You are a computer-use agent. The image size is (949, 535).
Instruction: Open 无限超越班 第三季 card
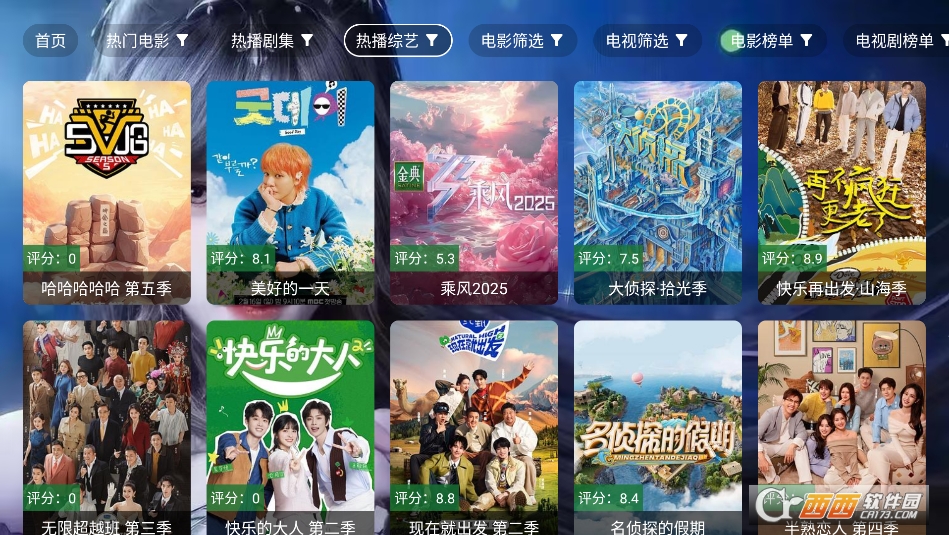click(x=107, y=427)
